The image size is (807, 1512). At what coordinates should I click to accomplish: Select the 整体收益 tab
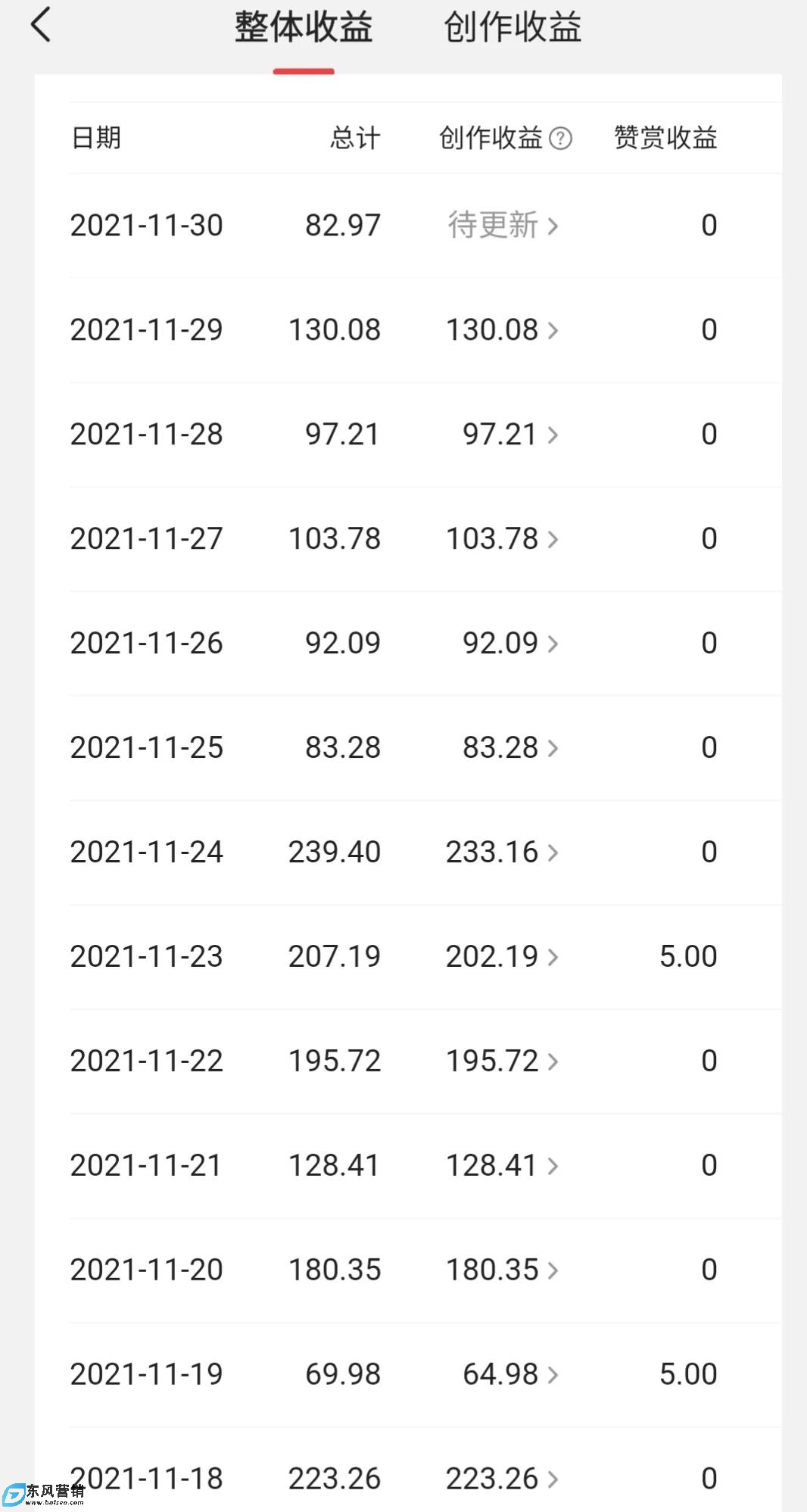303,26
